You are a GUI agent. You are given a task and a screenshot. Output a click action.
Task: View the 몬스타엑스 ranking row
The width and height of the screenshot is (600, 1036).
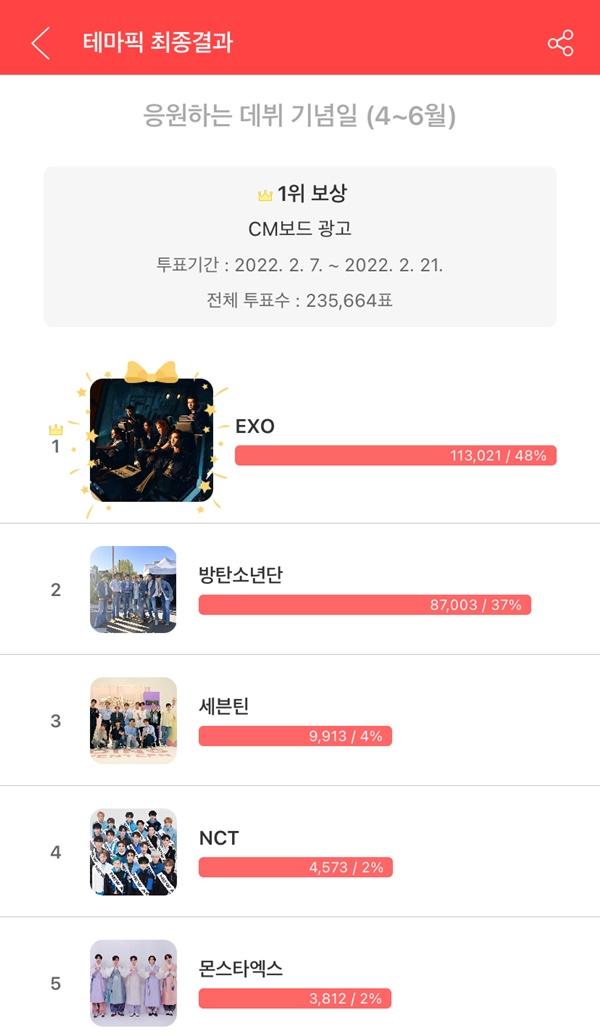tap(300, 977)
